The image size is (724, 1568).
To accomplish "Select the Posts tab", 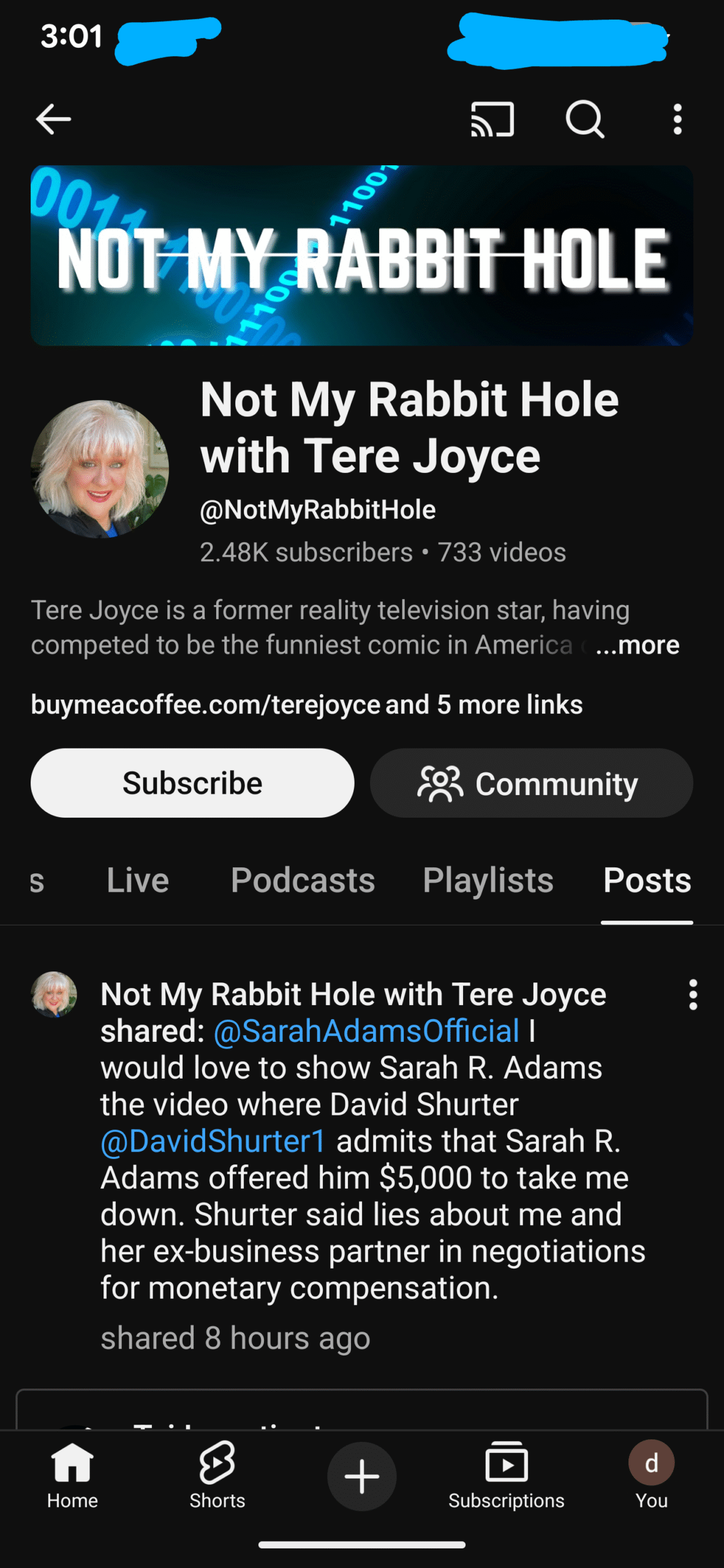I will [x=647, y=881].
